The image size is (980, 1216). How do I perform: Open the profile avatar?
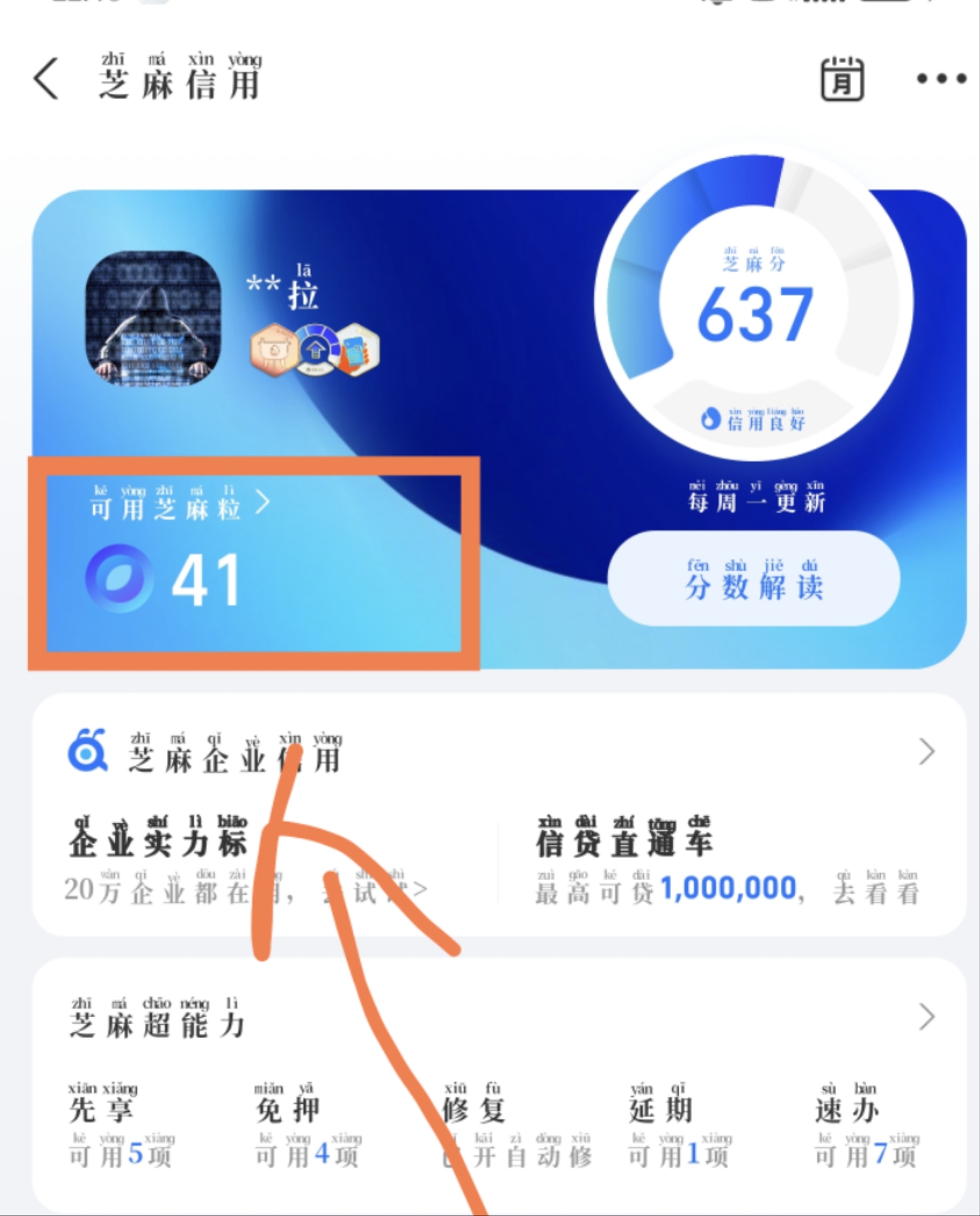pos(154,318)
